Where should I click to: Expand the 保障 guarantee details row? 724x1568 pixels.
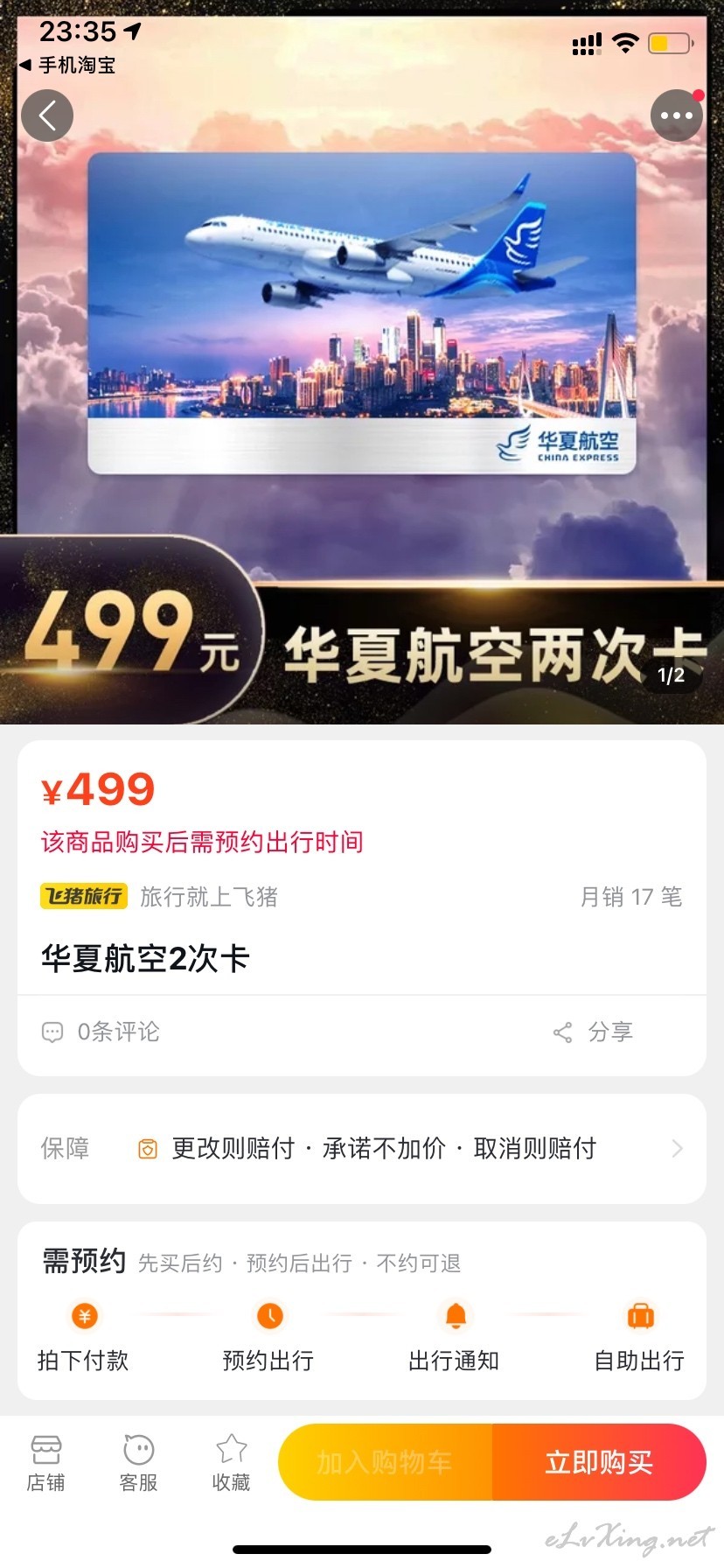pyautogui.click(x=362, y=1148)
